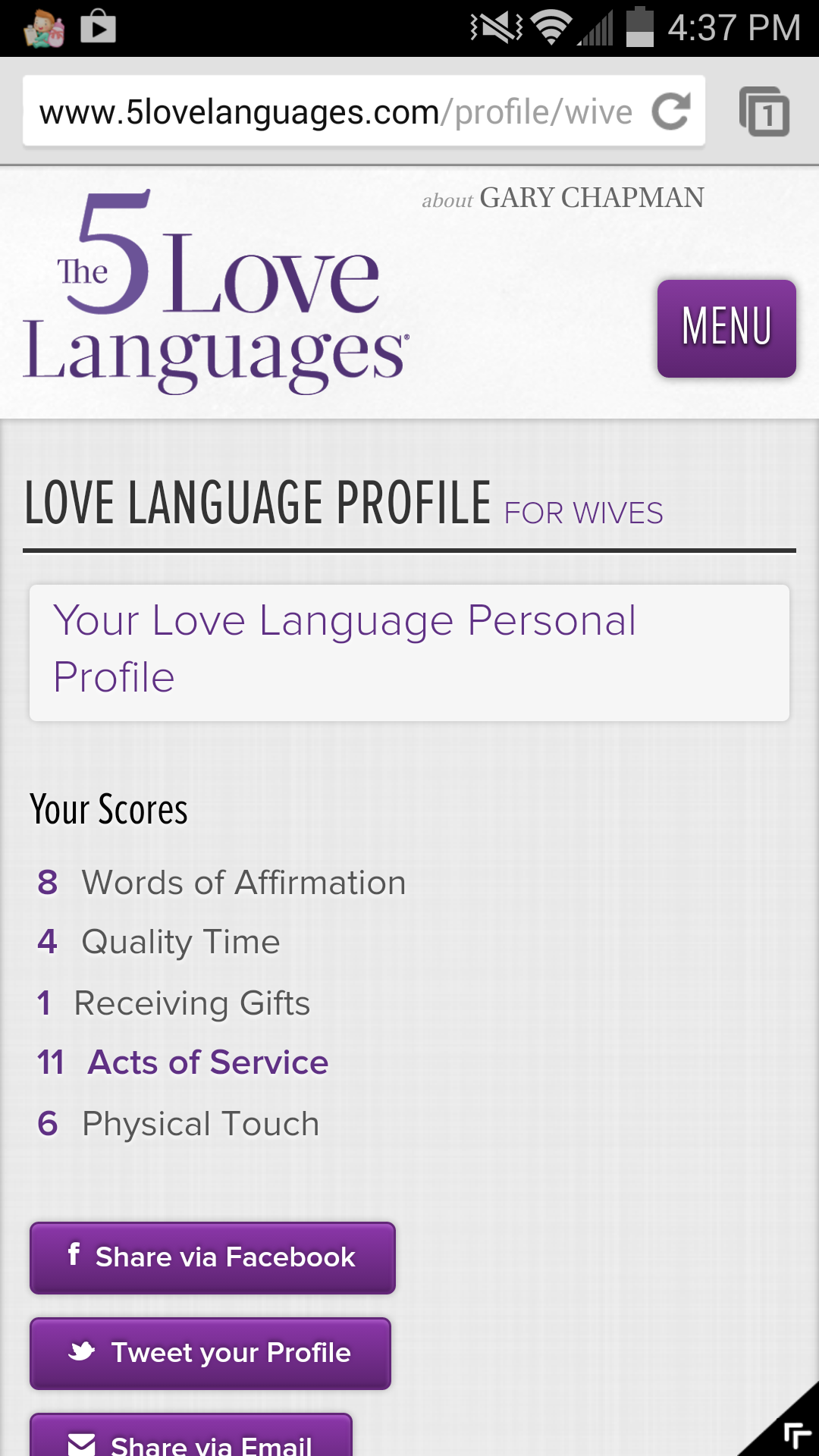Open the purple MENU button
Screen dimensions: 819x1456
point(726,328)
